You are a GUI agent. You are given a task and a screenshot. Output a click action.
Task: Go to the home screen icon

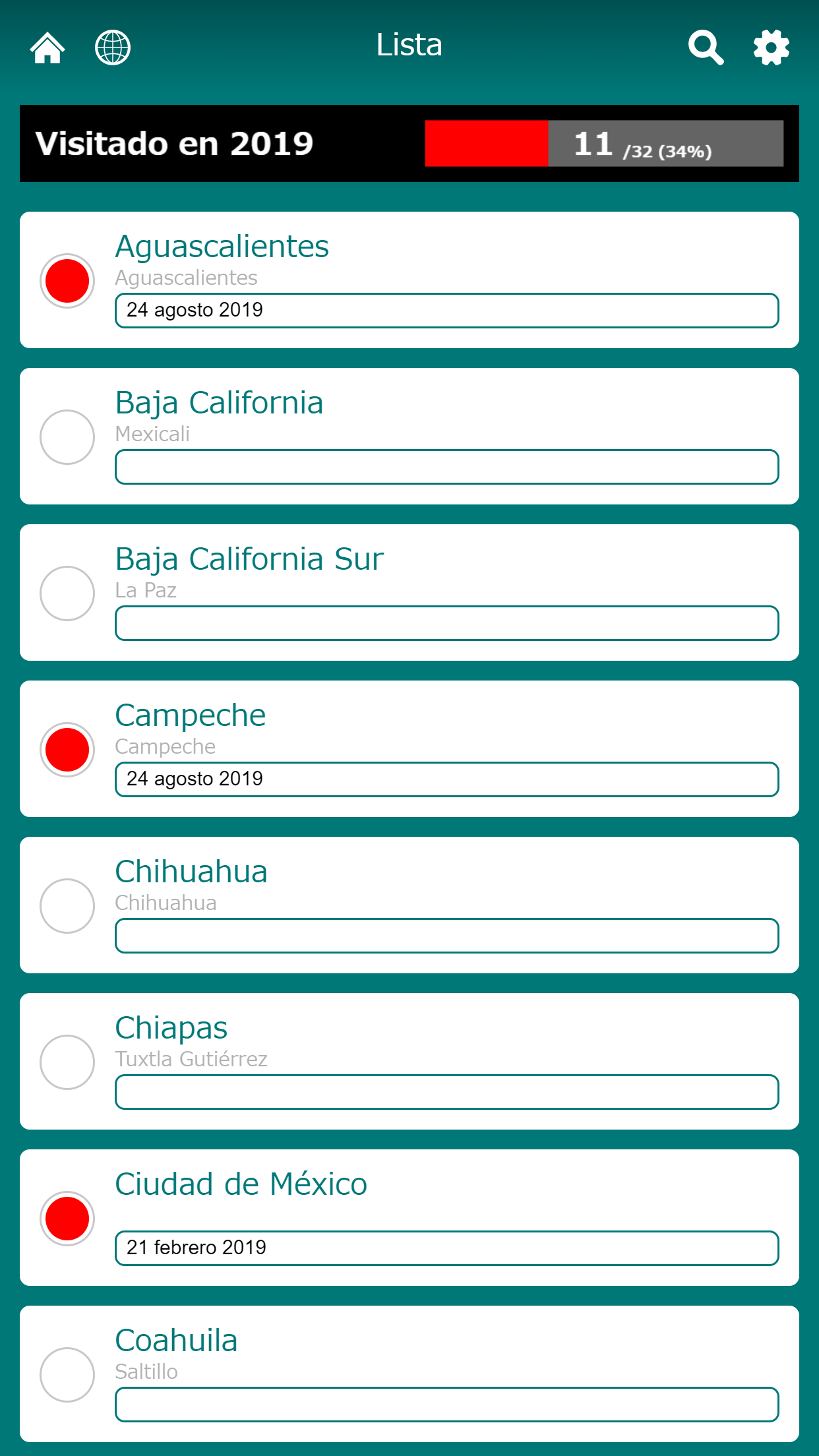[x=47, y=47]
